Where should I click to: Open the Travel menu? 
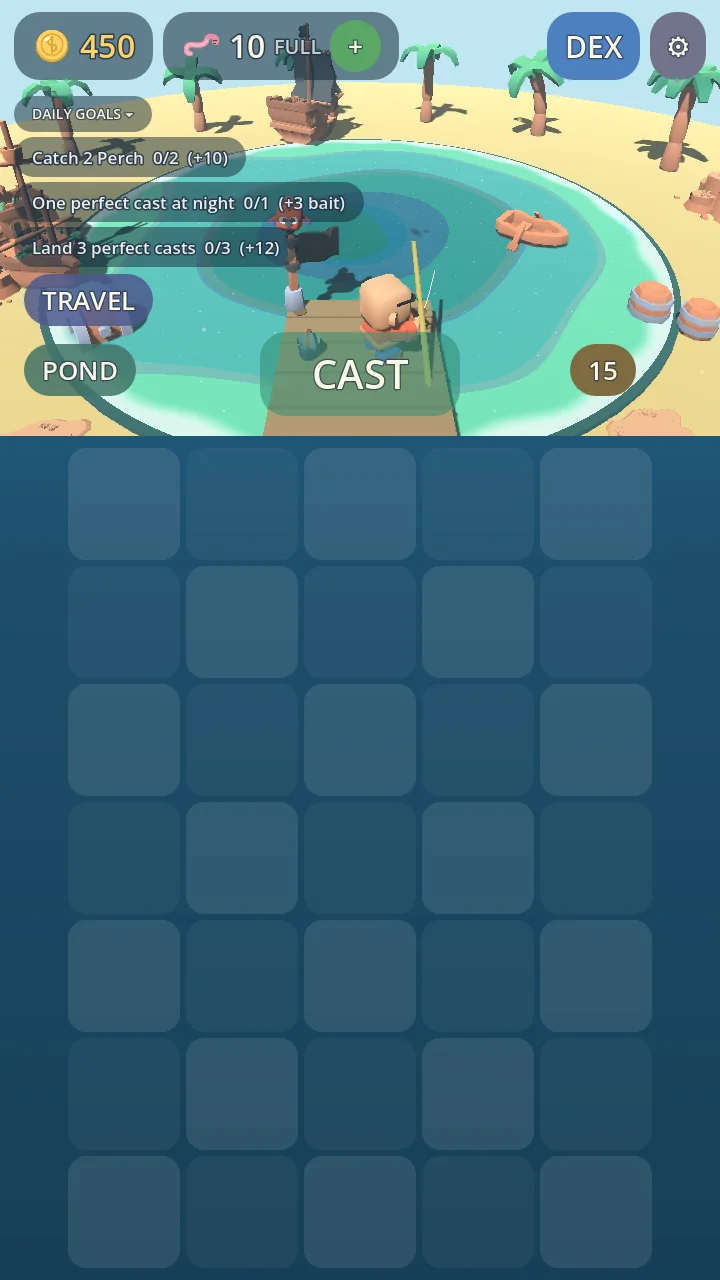pos(88,301)
